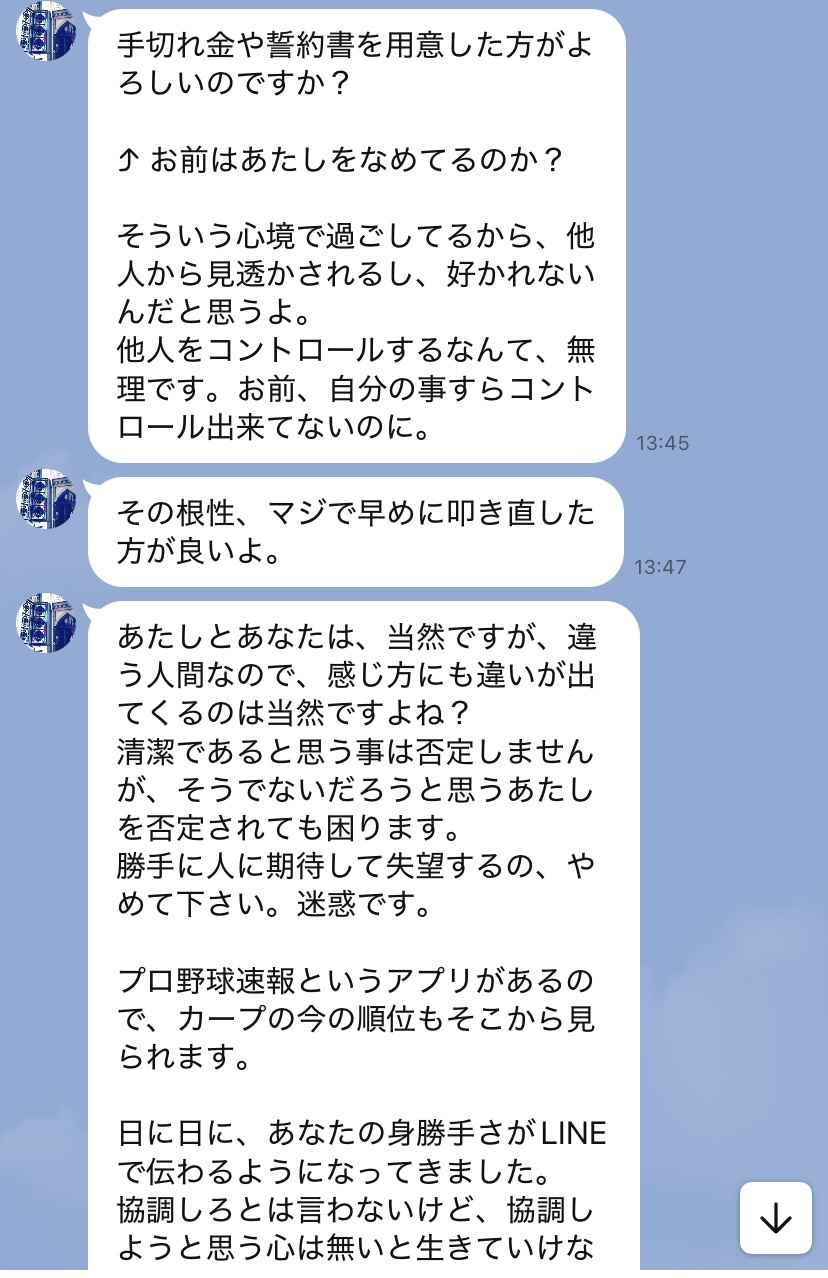Open the sender's avatar beside the 13:47 message

pos(46,498)
